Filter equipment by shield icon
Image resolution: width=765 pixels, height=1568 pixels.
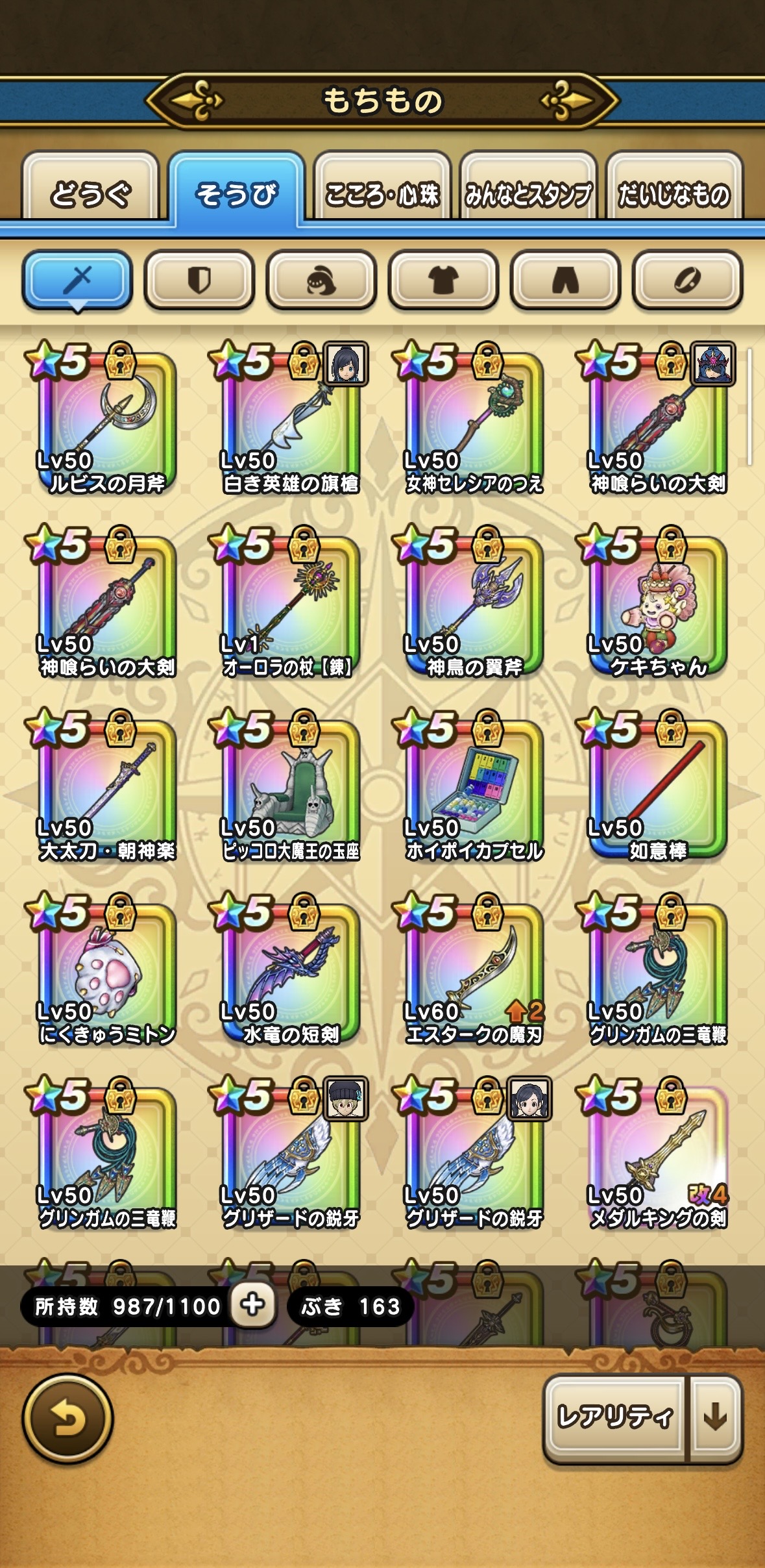pos(199,280)
